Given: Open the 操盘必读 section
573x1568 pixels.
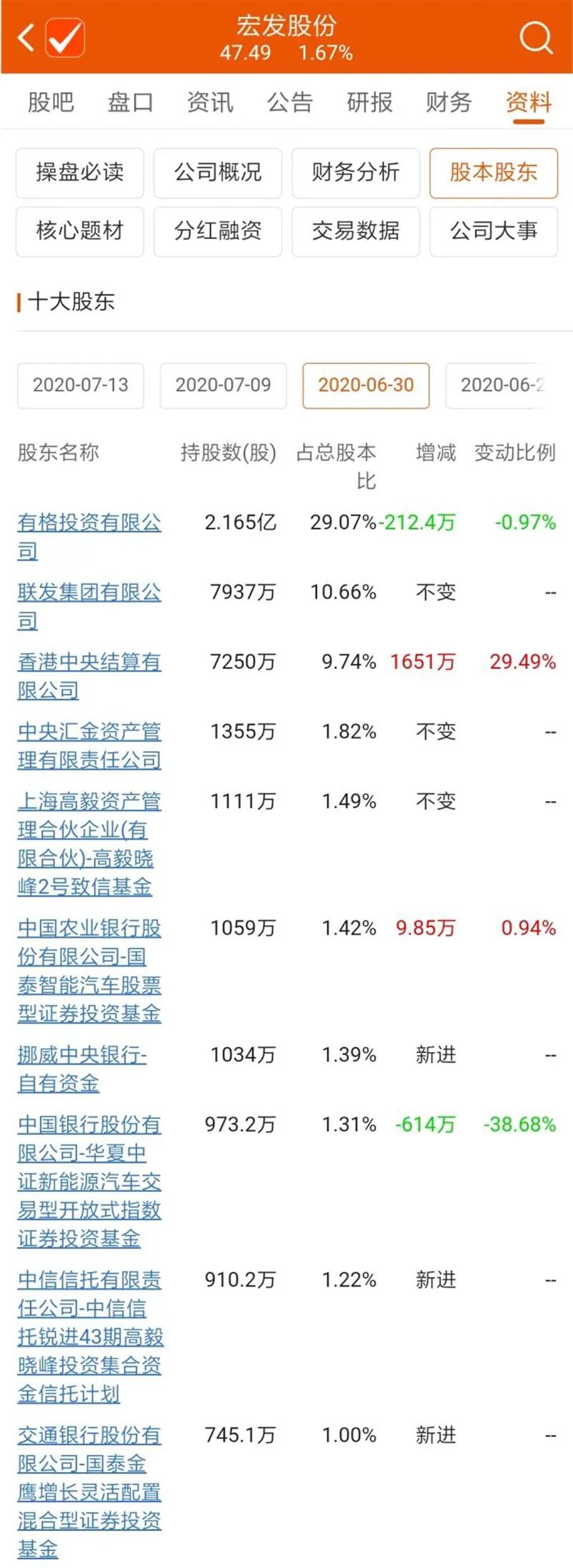Looking at the screenshot, I should [x=80, y=173].
